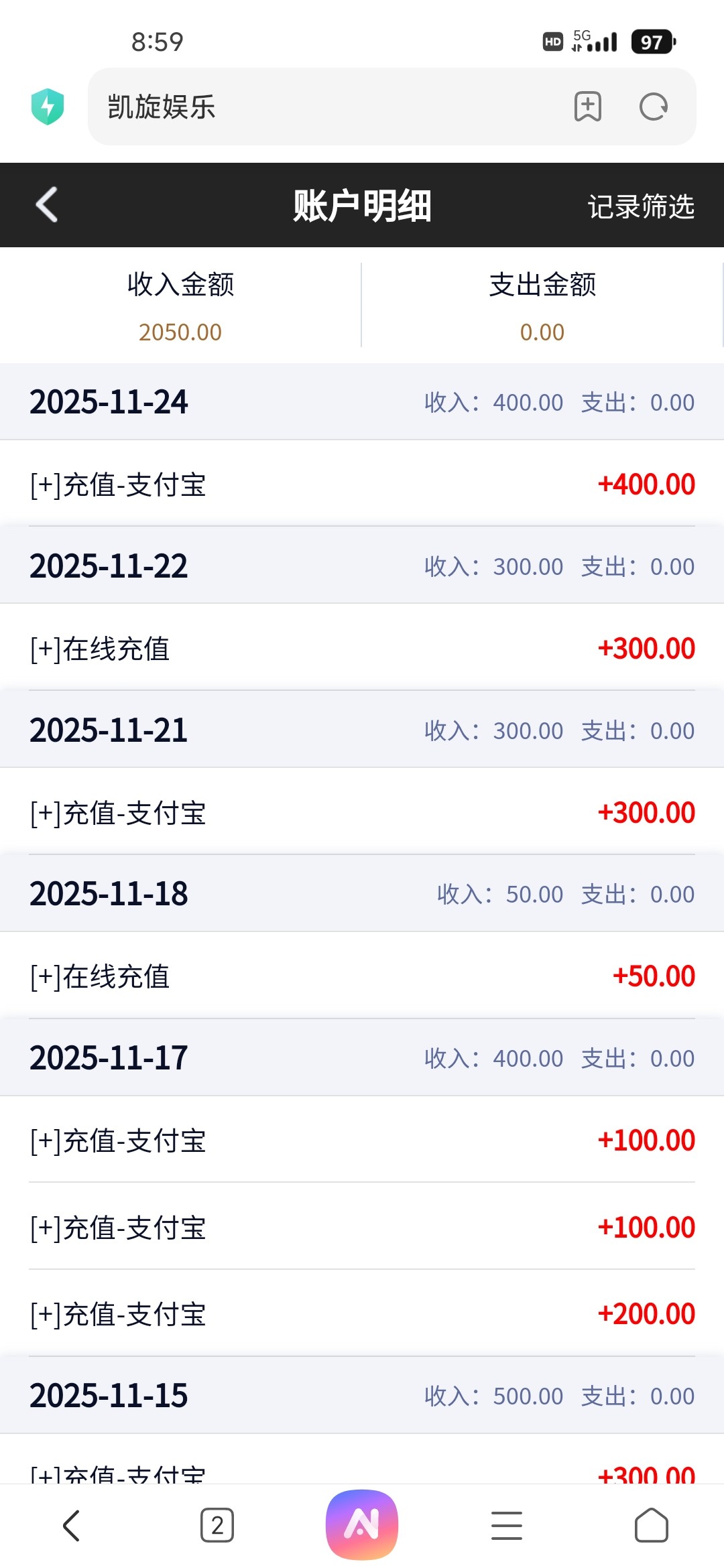
Task: View the 在线充值 +300.00 record
Action: coord(362,647)
